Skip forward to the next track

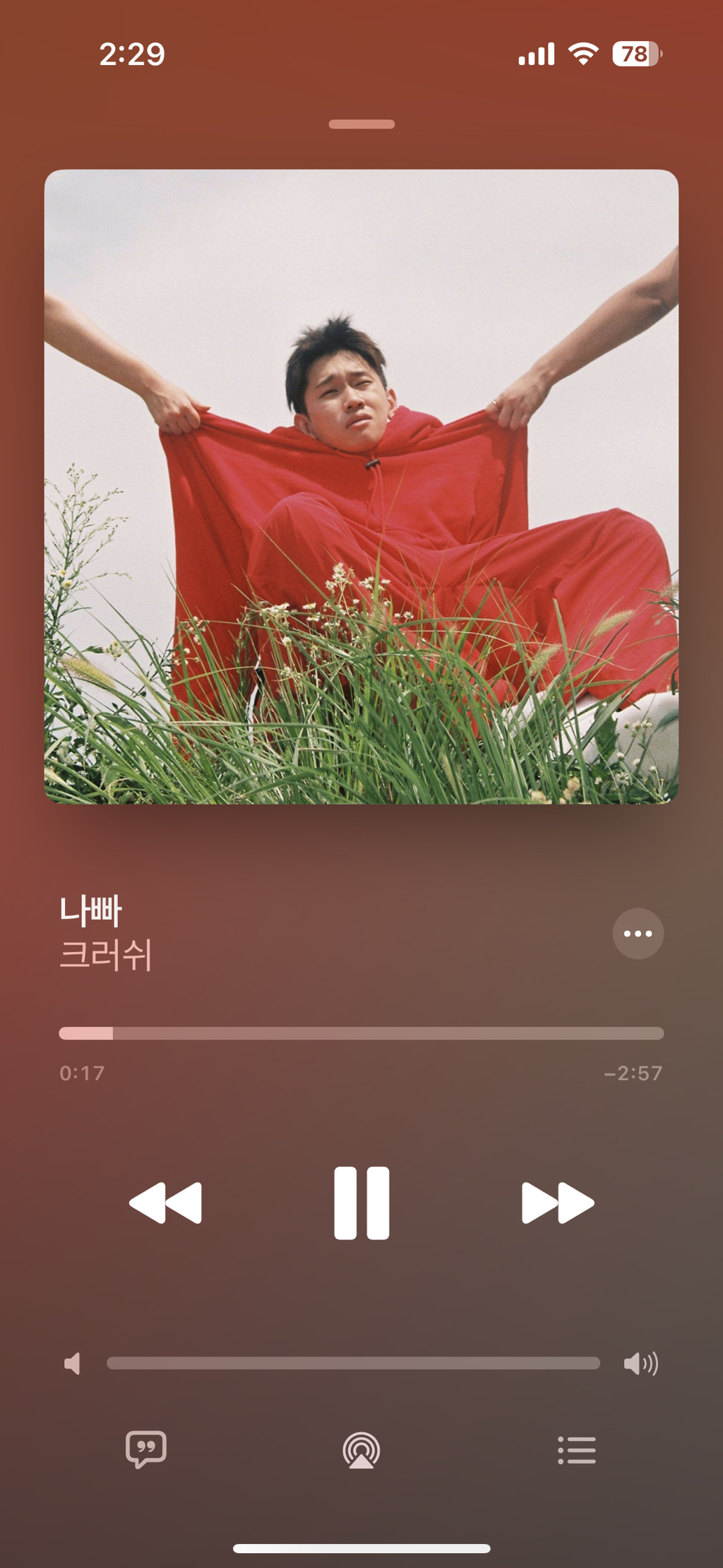(558, 1201)
